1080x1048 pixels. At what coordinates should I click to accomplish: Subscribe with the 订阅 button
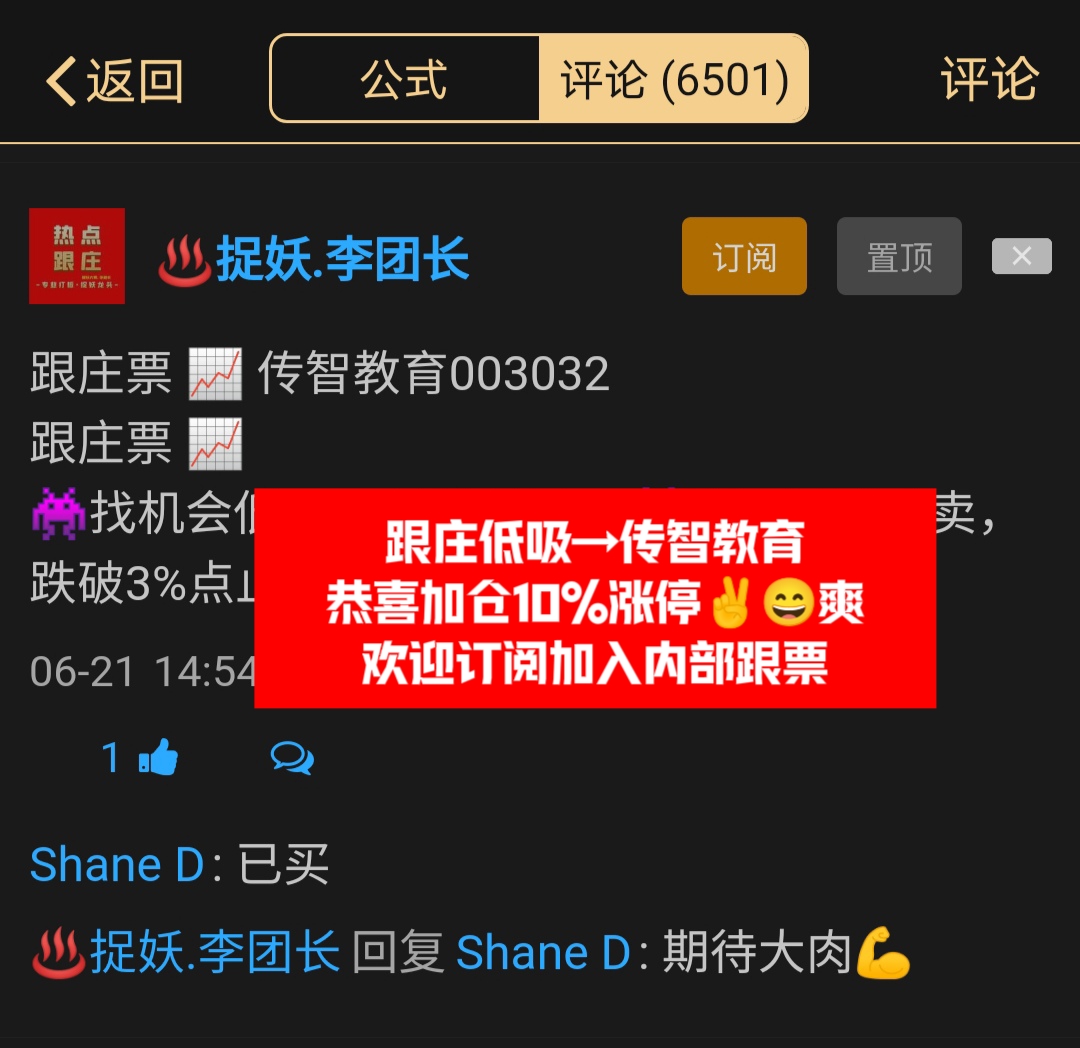tap(744, 257)
